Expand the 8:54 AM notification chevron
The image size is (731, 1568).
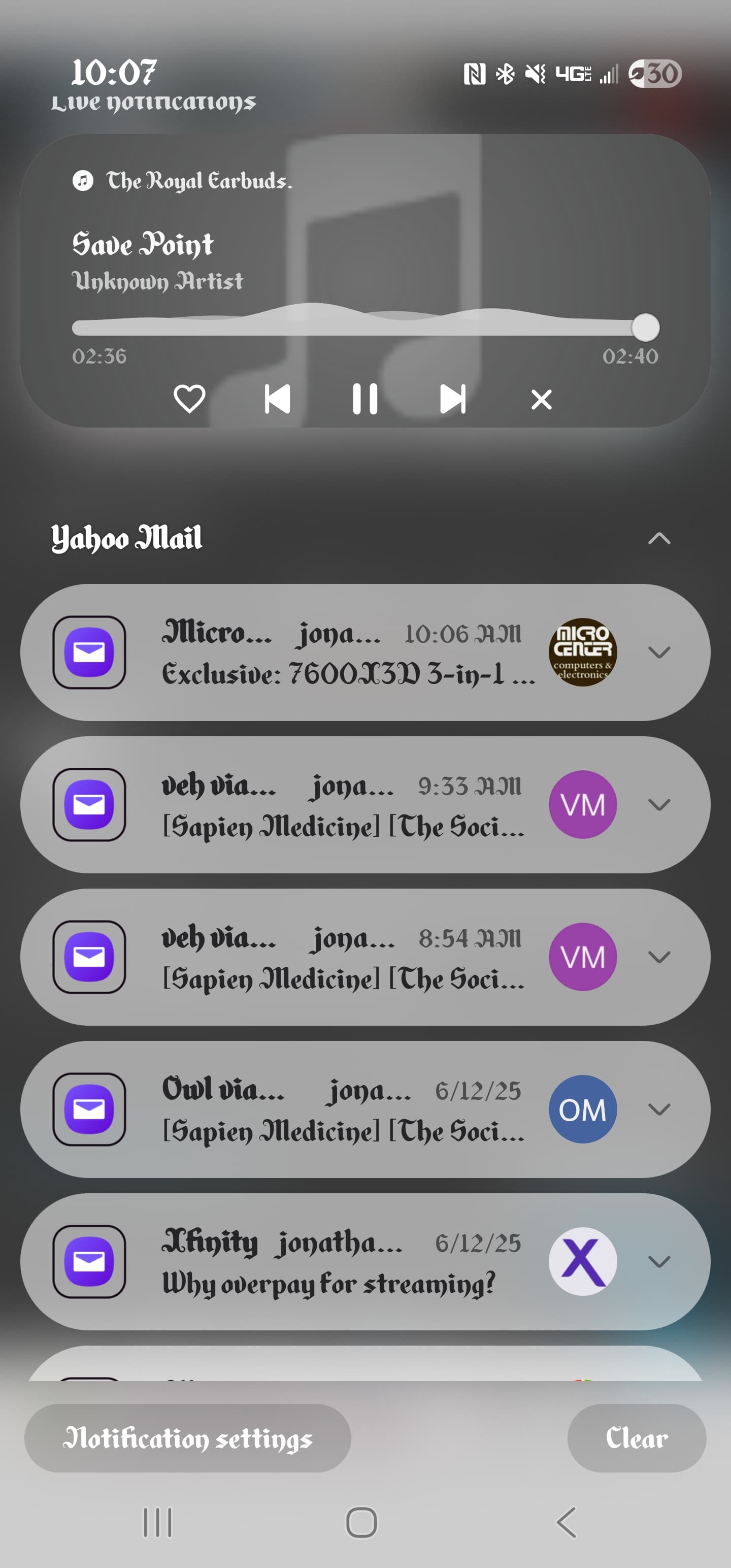659,957
